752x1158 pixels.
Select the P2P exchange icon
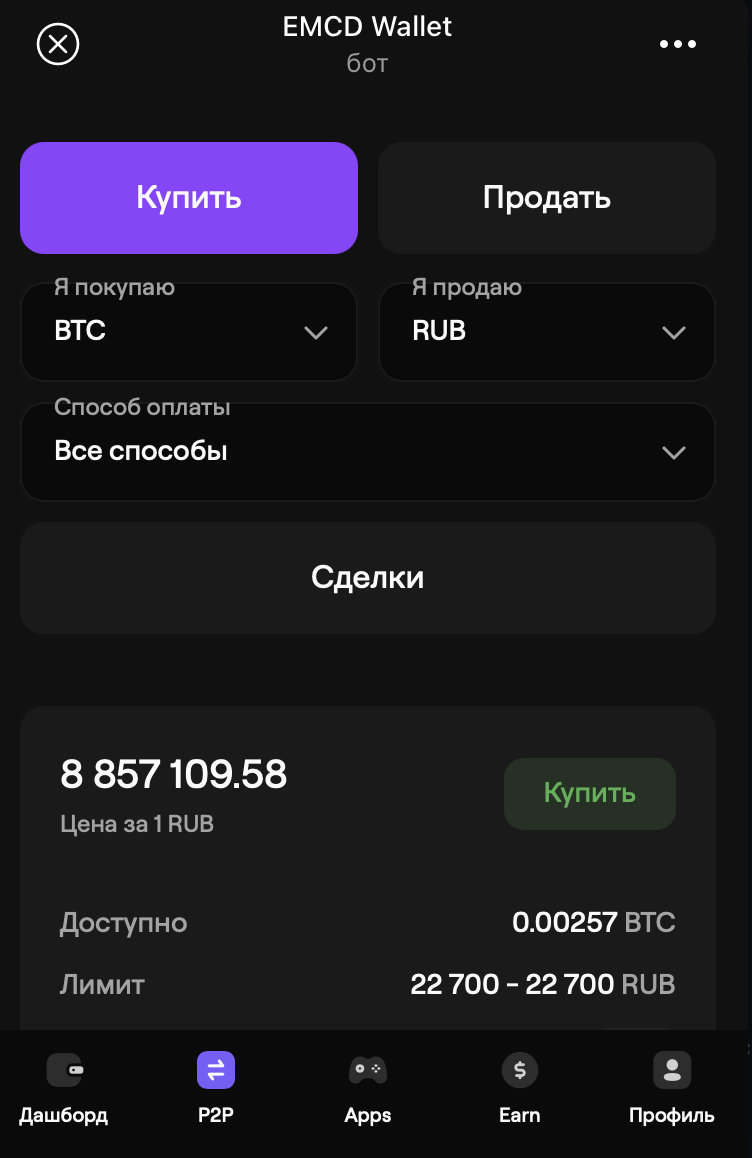216,1070
